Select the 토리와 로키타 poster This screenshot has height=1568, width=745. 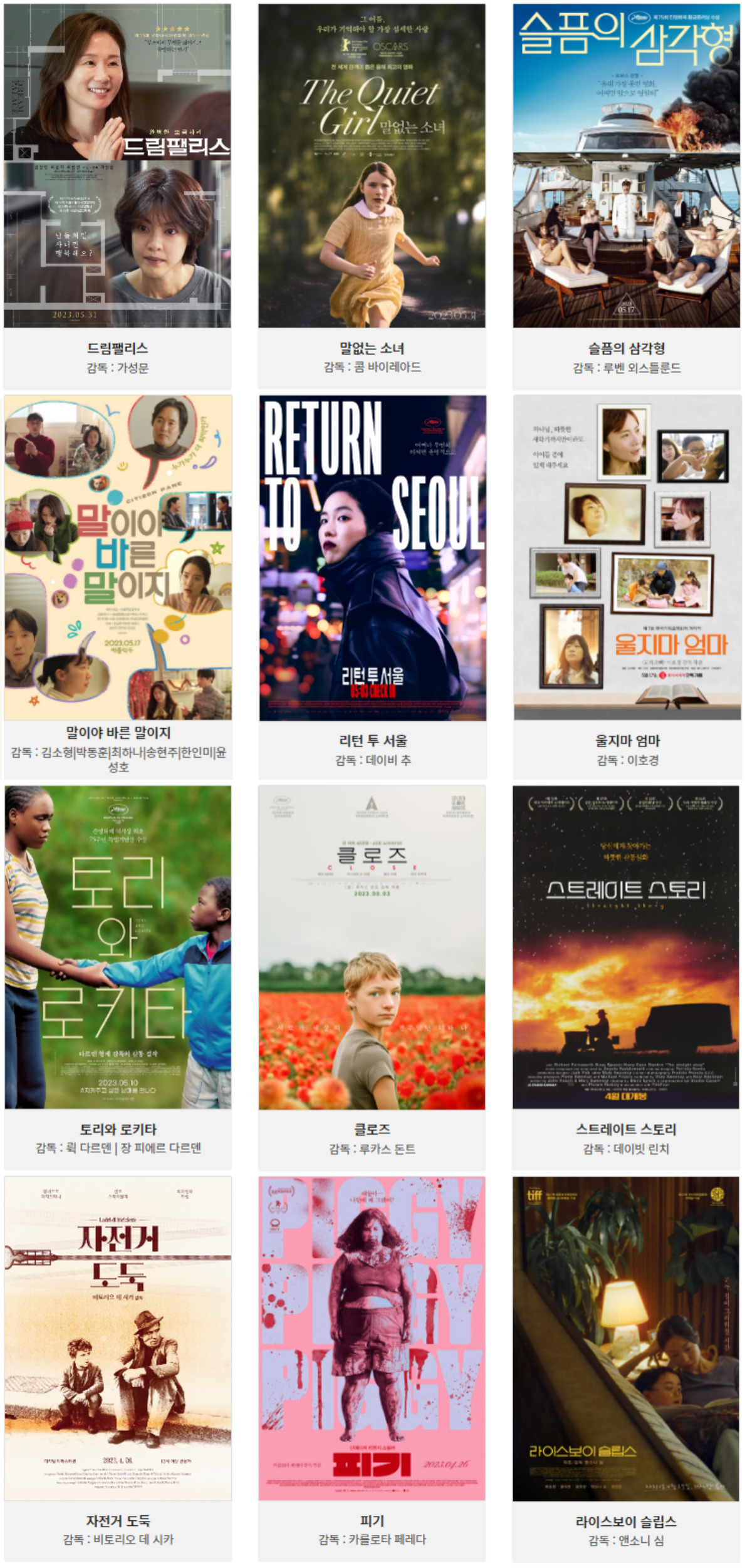click(118, 947)
